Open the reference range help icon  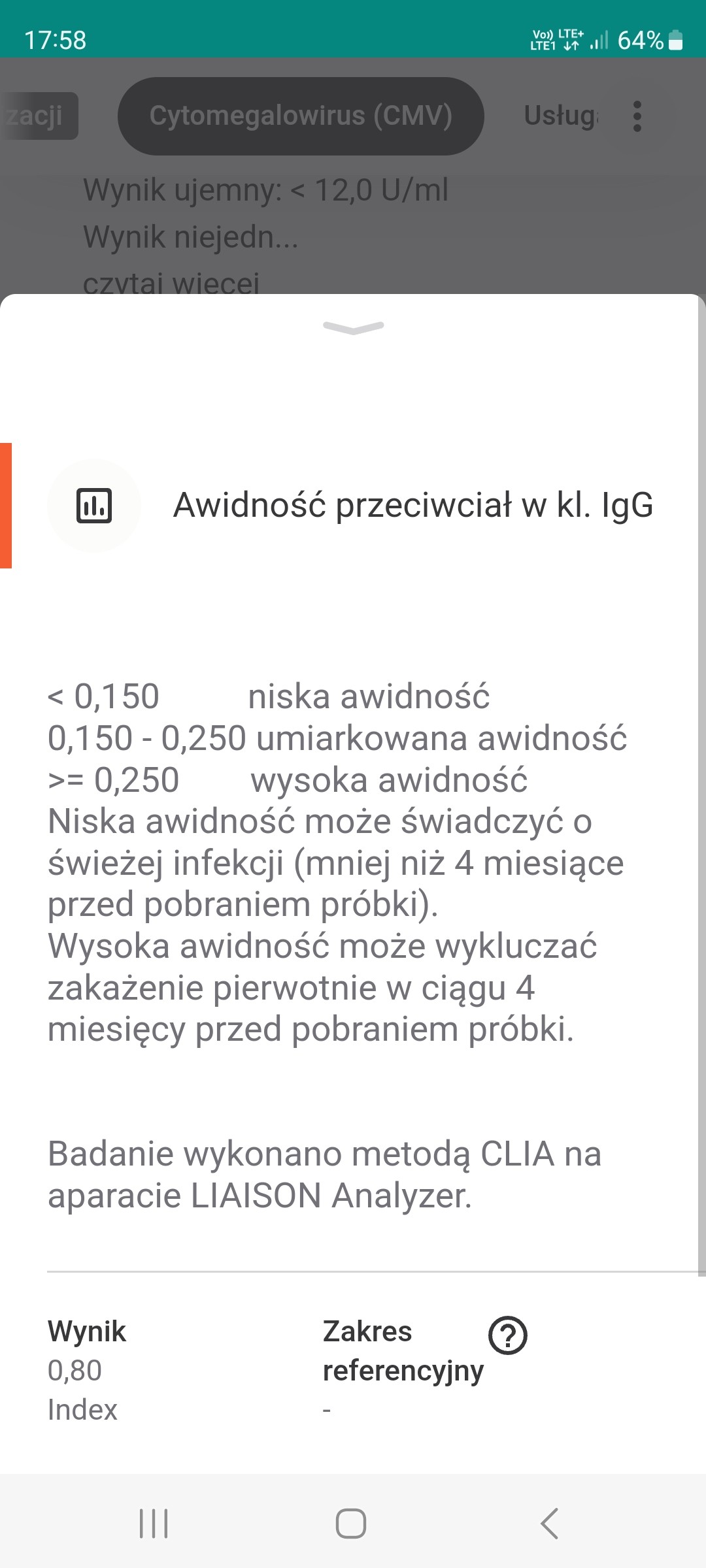508,1335
